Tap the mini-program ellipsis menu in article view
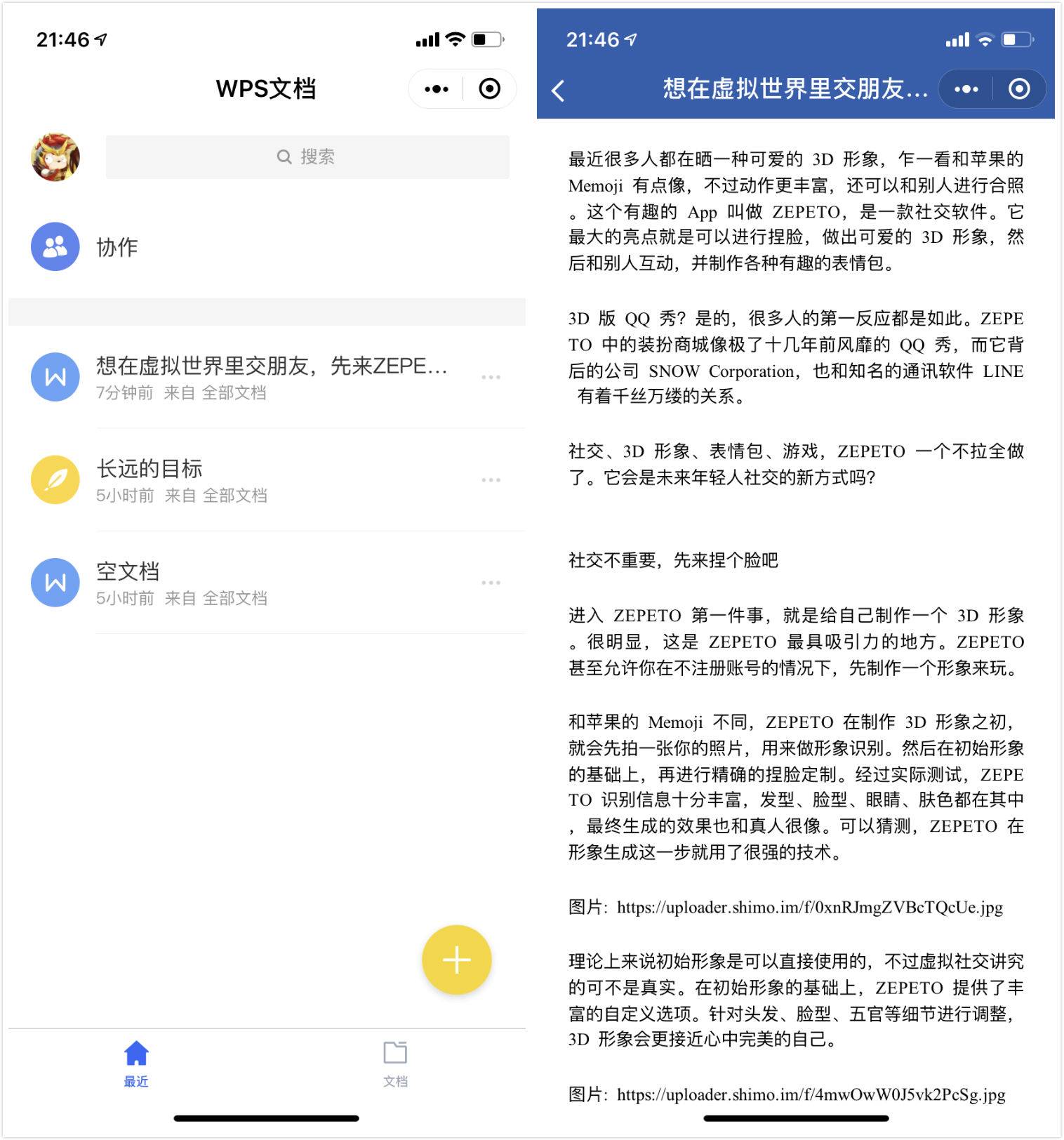 966,89
